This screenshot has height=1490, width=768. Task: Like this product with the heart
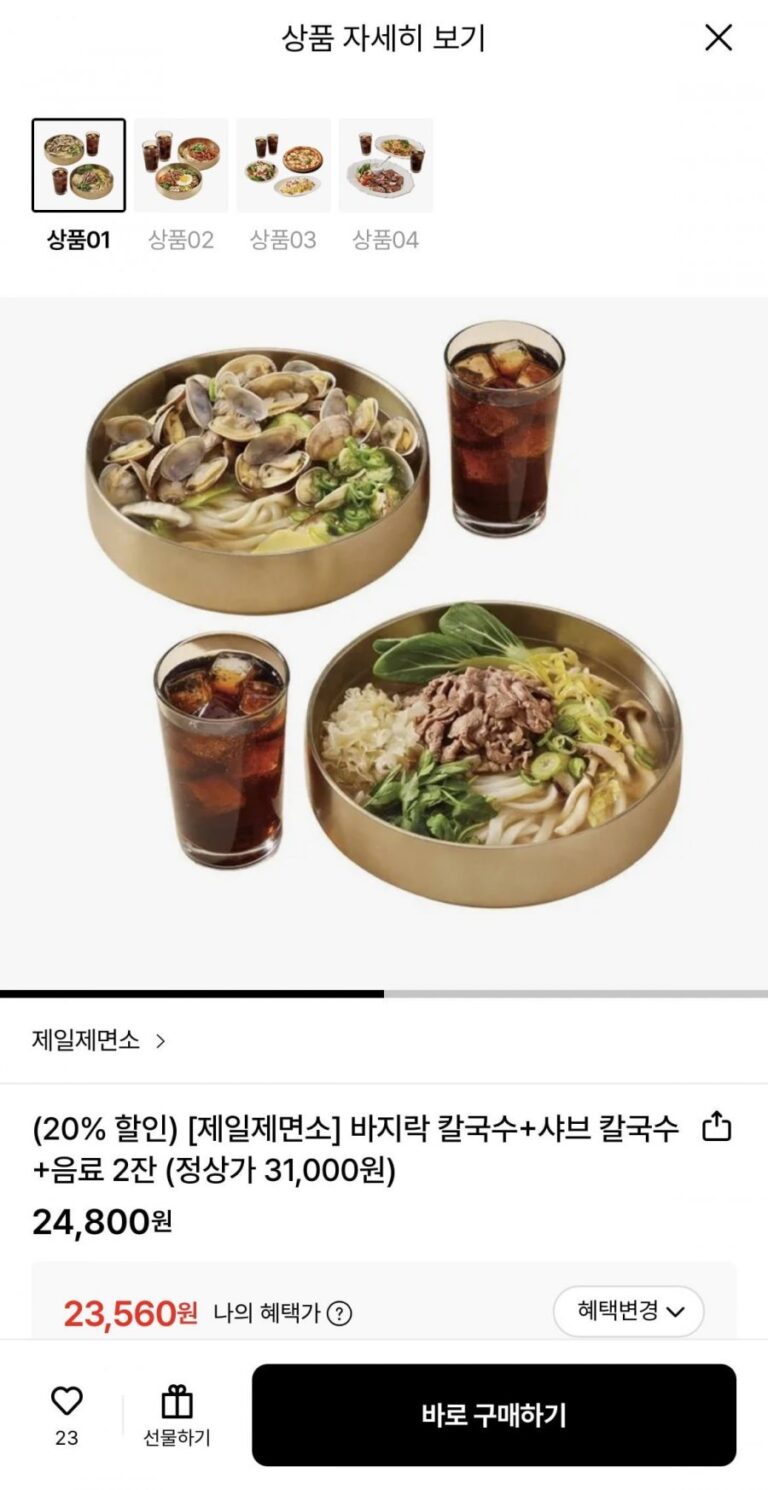(x=67, y=1402)
